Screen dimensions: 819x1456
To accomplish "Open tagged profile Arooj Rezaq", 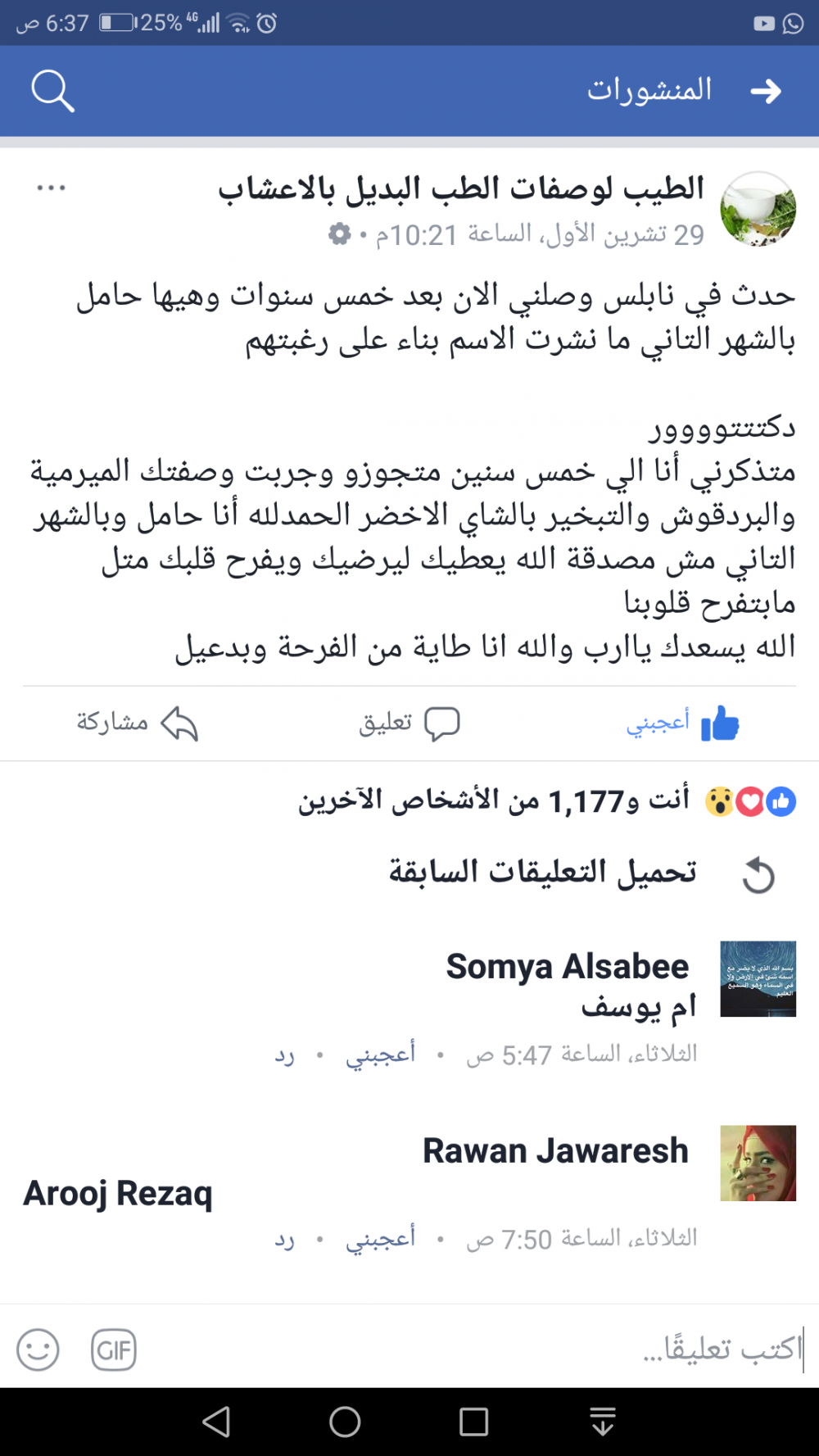I will point(118,1194).
